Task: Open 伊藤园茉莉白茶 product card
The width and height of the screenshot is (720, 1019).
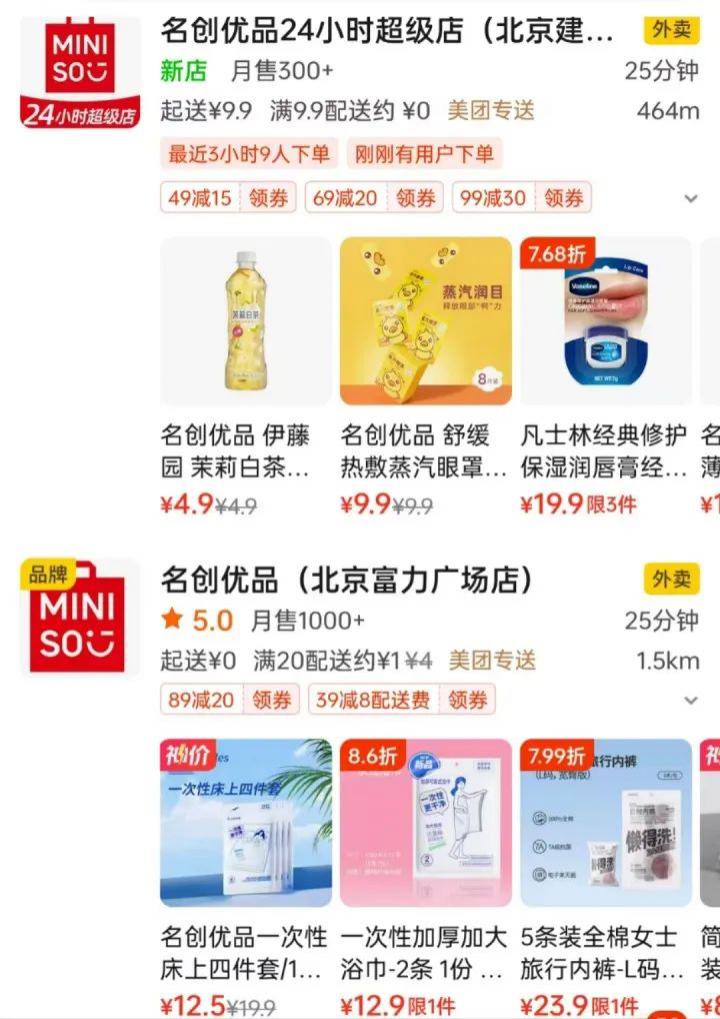Action: (x=245, y=322)
